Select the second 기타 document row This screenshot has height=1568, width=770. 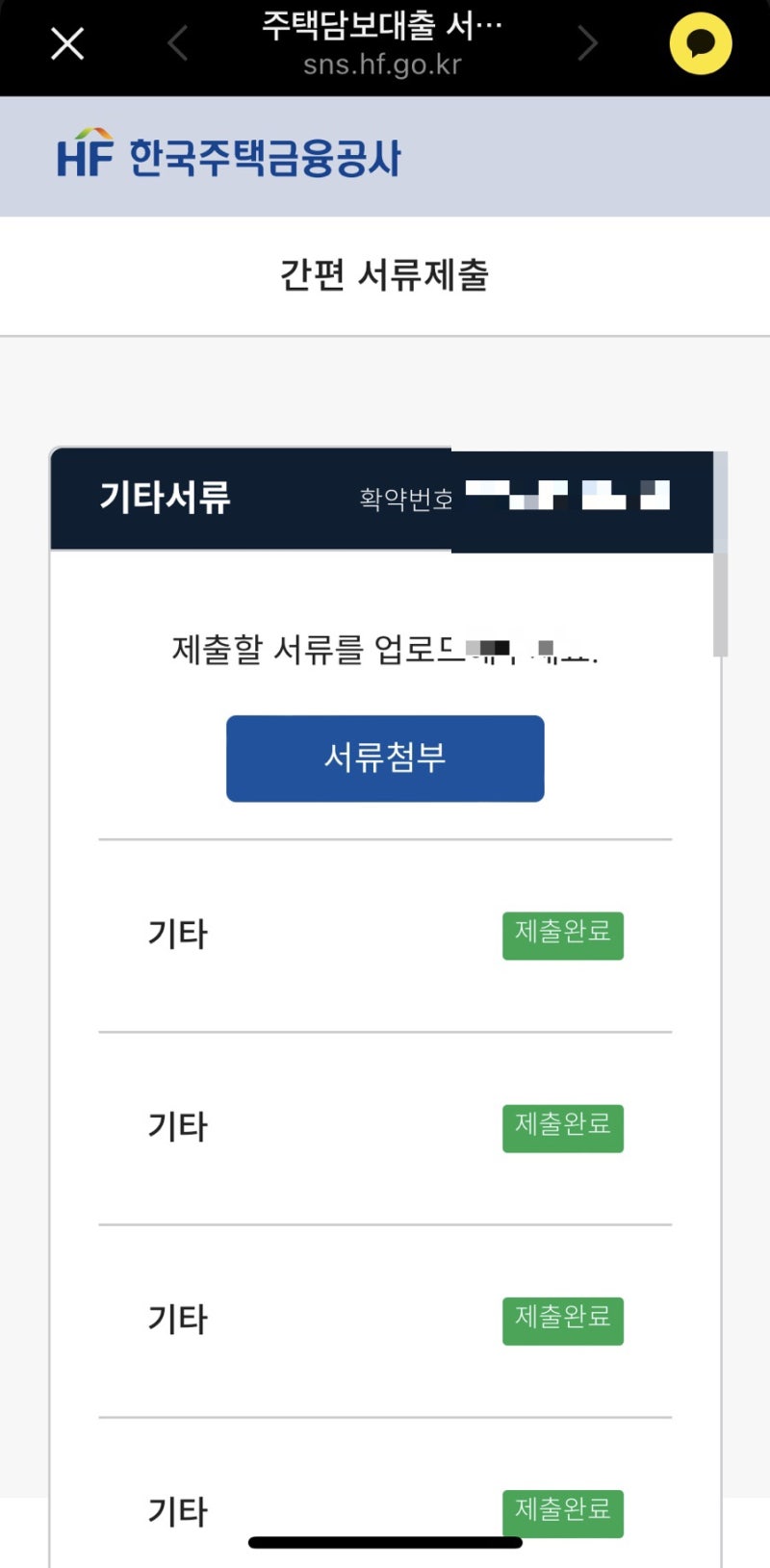[177, 1127]
